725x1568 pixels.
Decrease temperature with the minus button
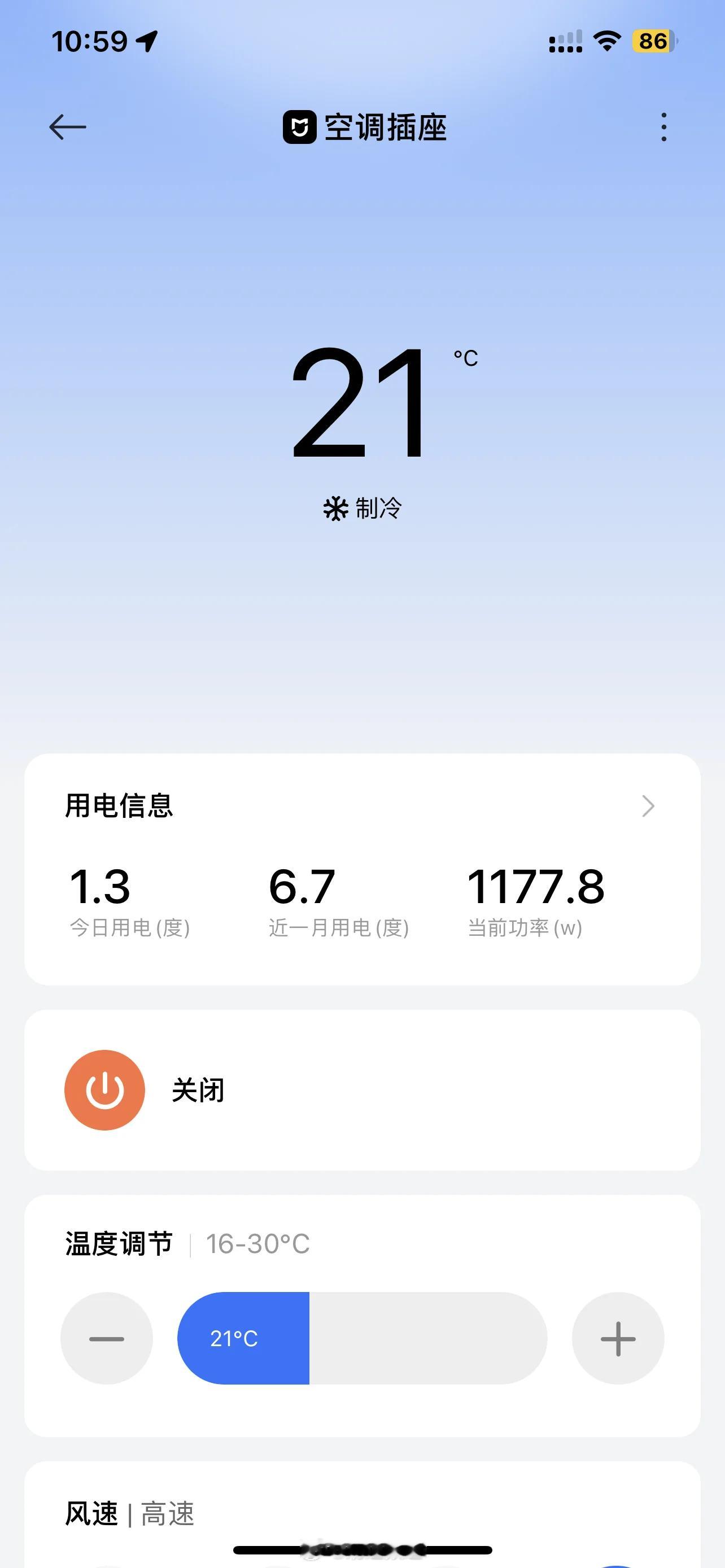pyautogui.click(x=107, y=1338)
